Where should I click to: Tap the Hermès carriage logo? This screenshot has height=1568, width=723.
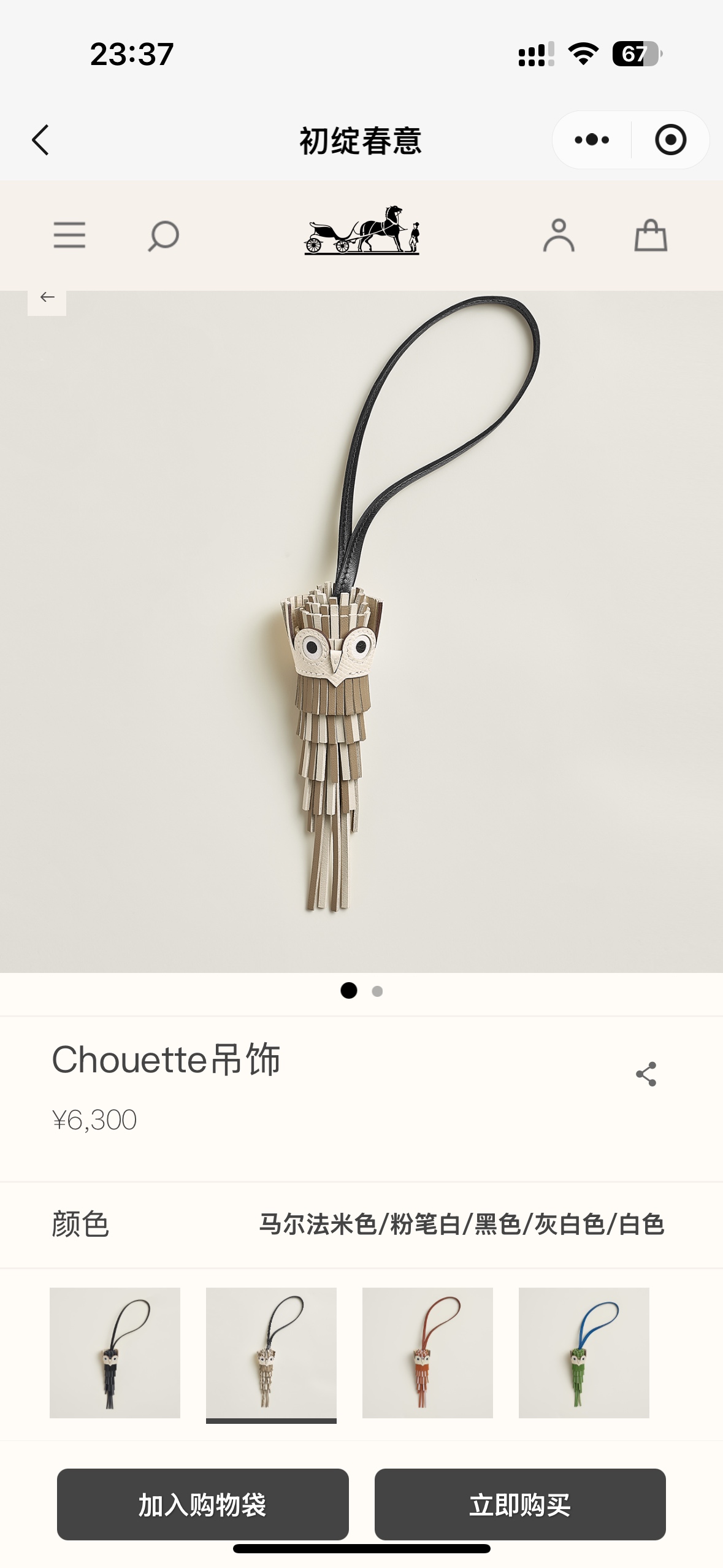pos(362,231)
